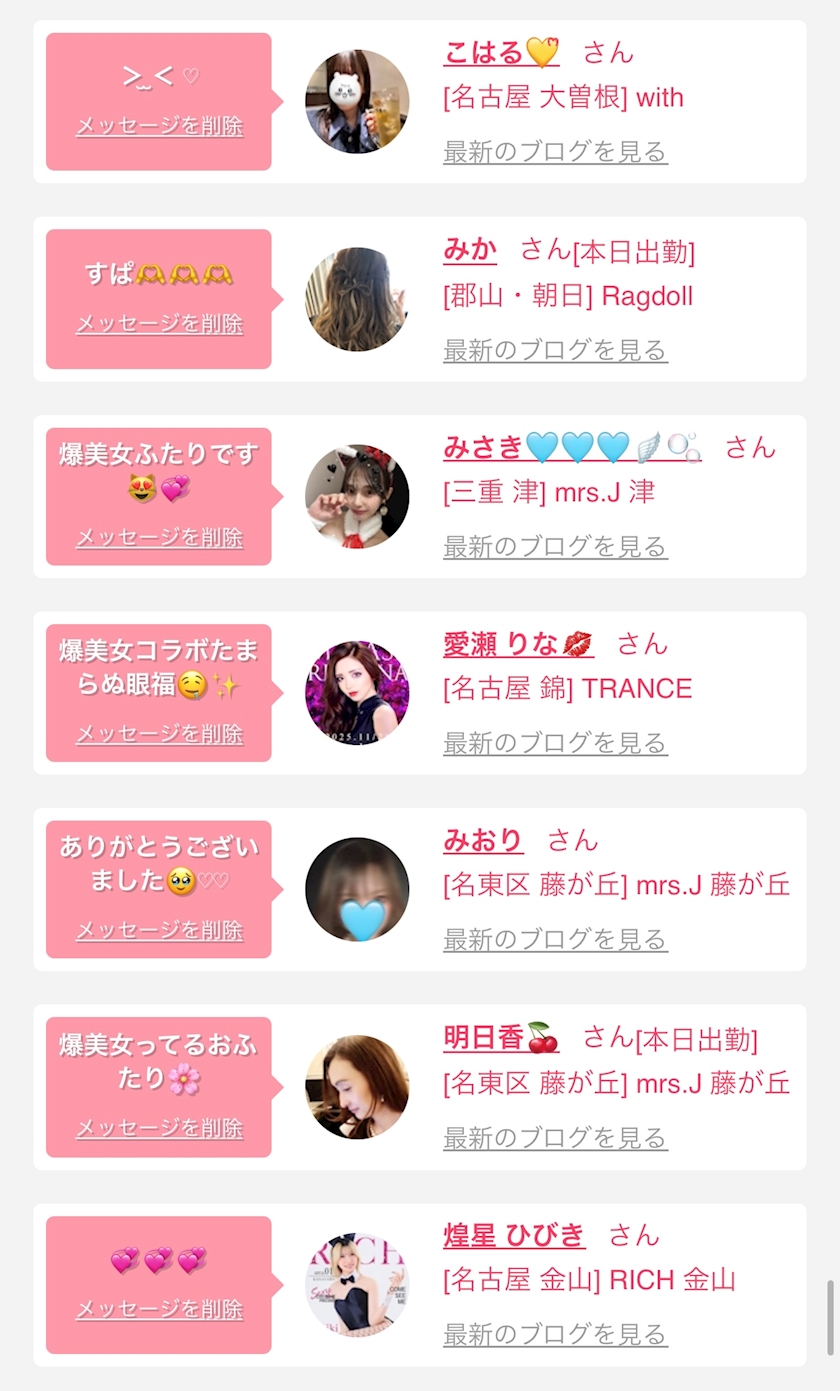View みおり's latest blog

pyautogui.click(x=555, y=940)
